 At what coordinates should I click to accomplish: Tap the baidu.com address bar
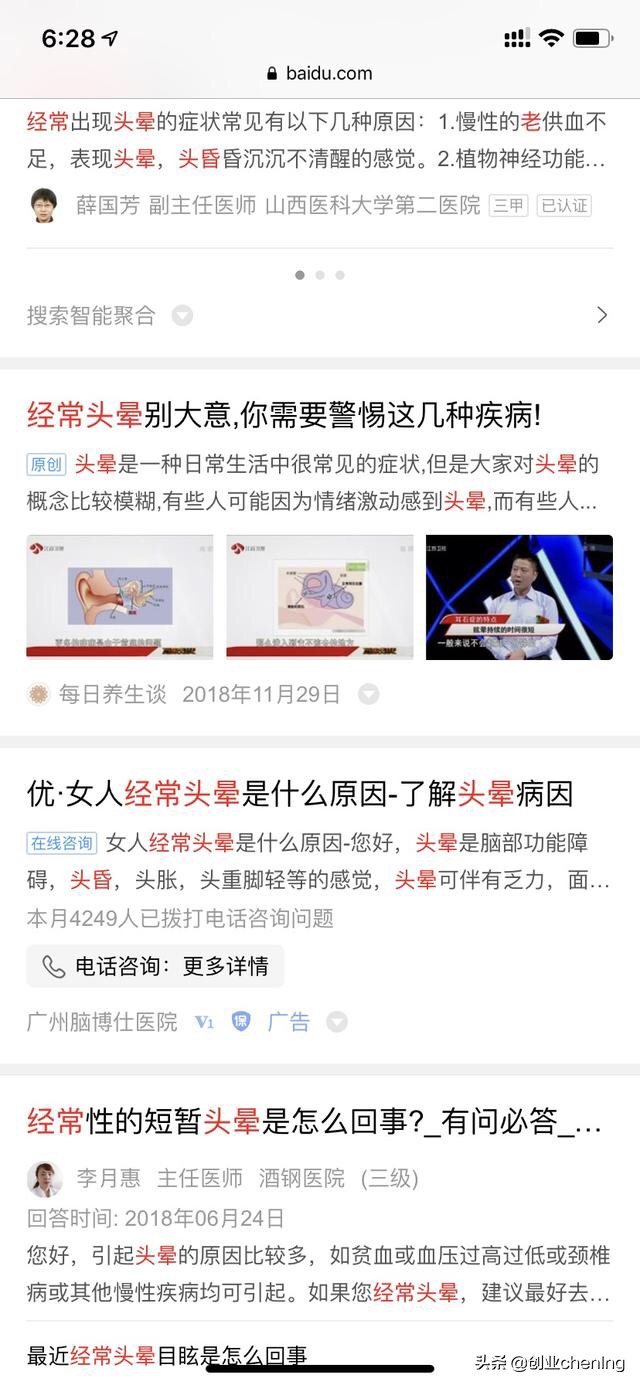click(x=320, y=73)
